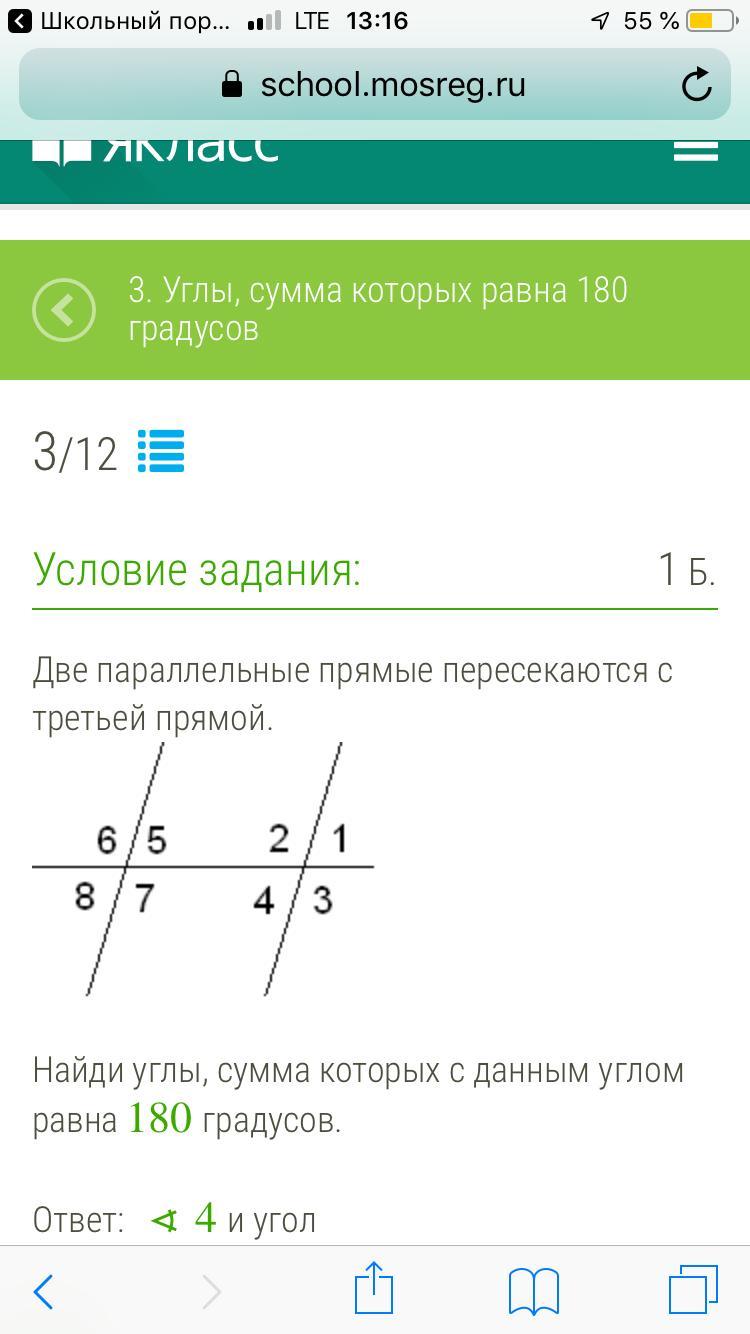Tap the school.mosreg.ru address bar

point(375,85)
